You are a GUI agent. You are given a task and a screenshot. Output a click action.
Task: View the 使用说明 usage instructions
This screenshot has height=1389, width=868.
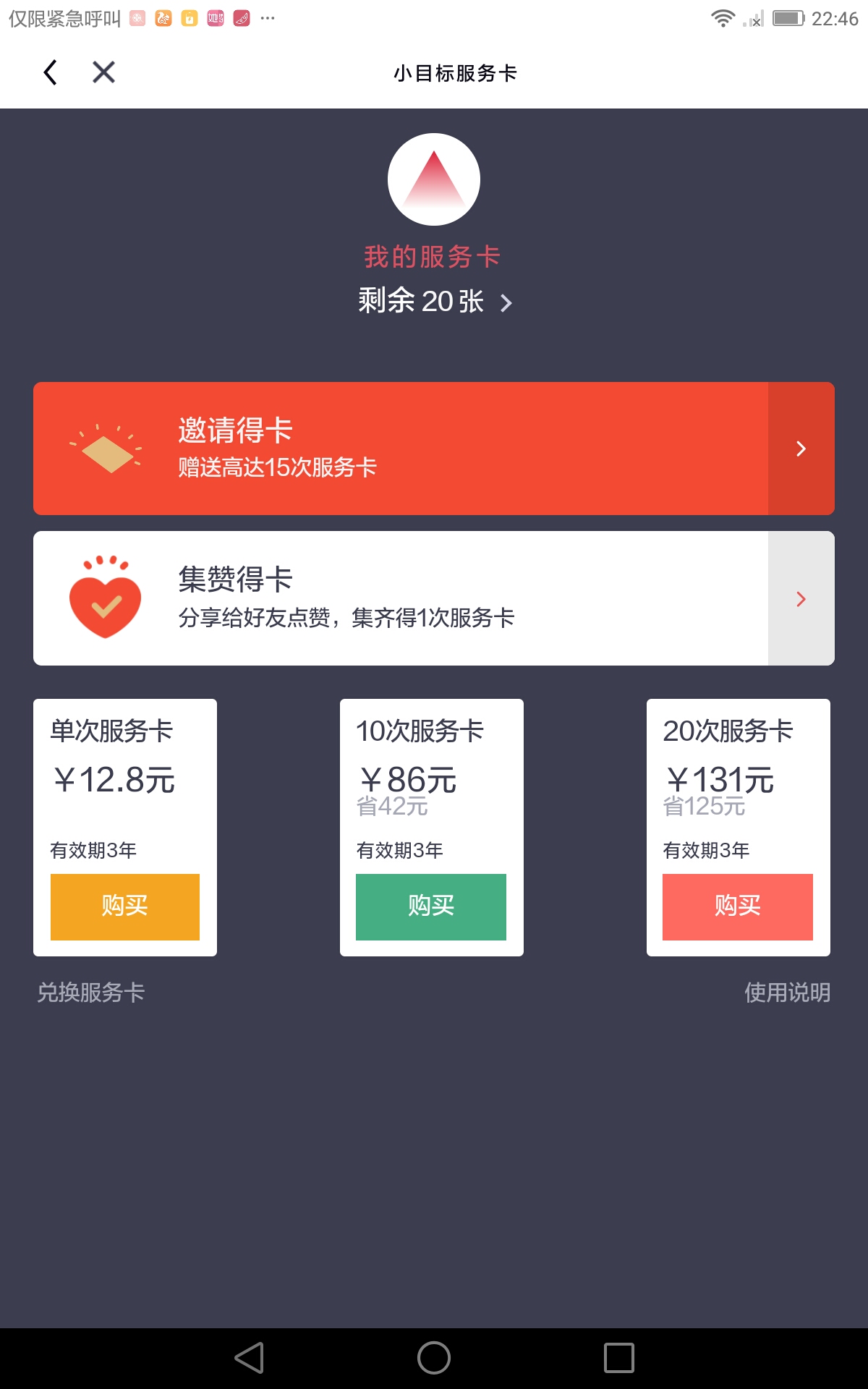788,992
